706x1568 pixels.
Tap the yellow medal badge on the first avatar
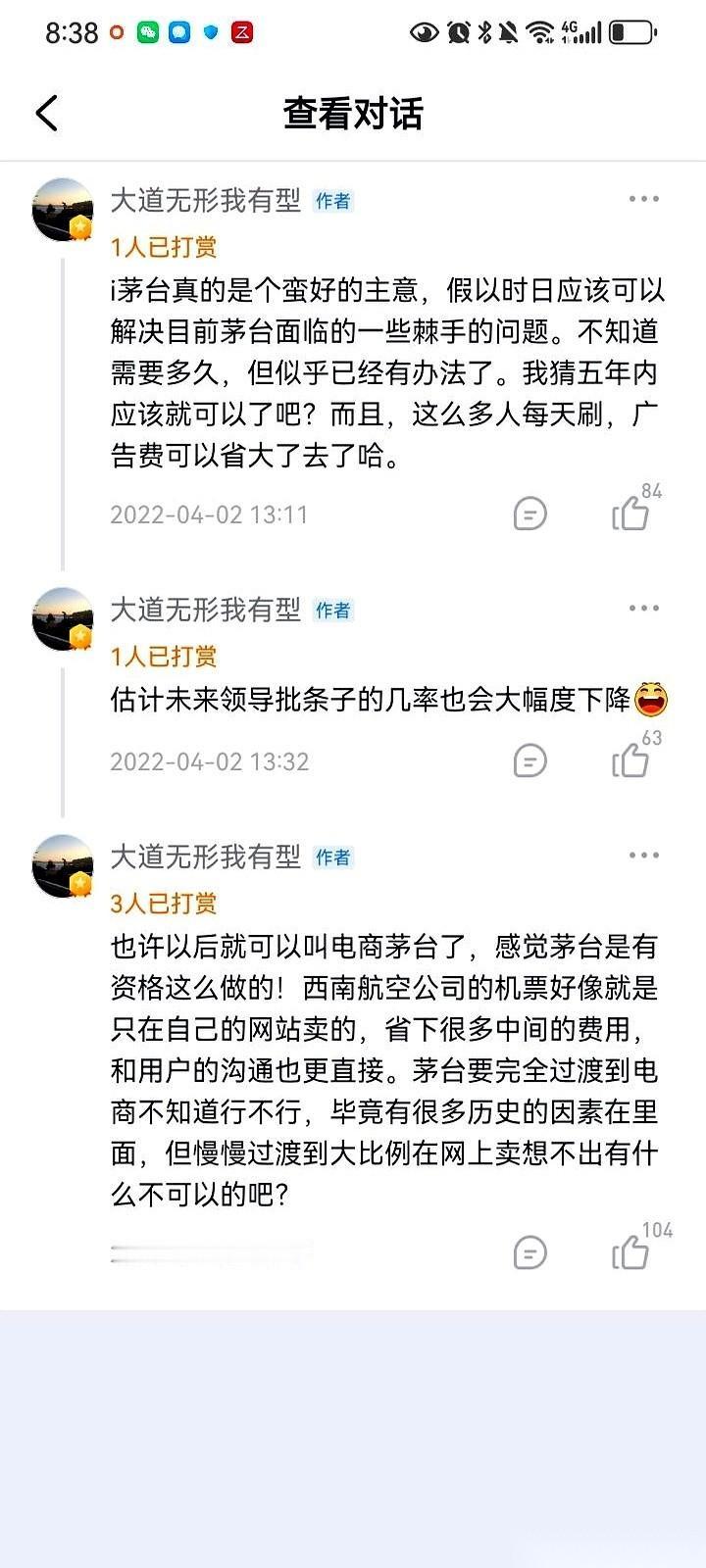pos(79,229)
